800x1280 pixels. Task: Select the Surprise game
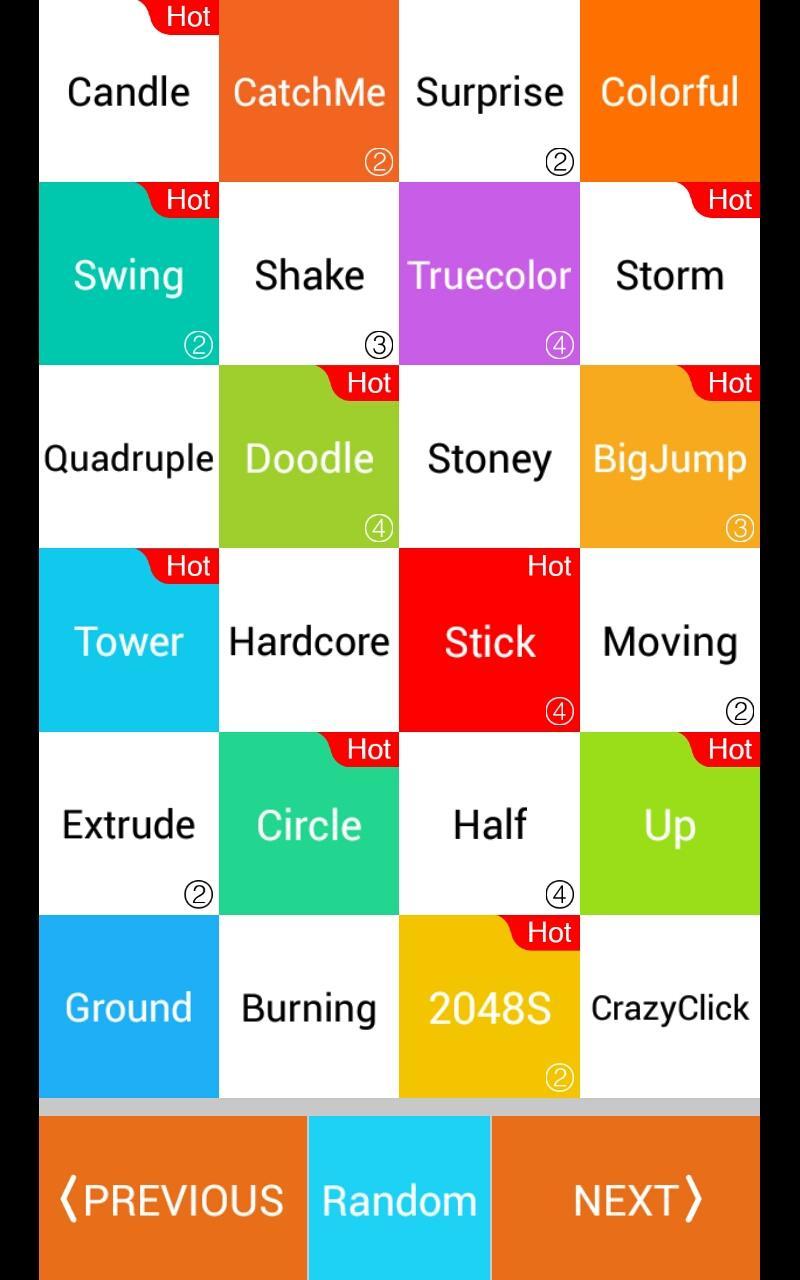pos(489,92)
